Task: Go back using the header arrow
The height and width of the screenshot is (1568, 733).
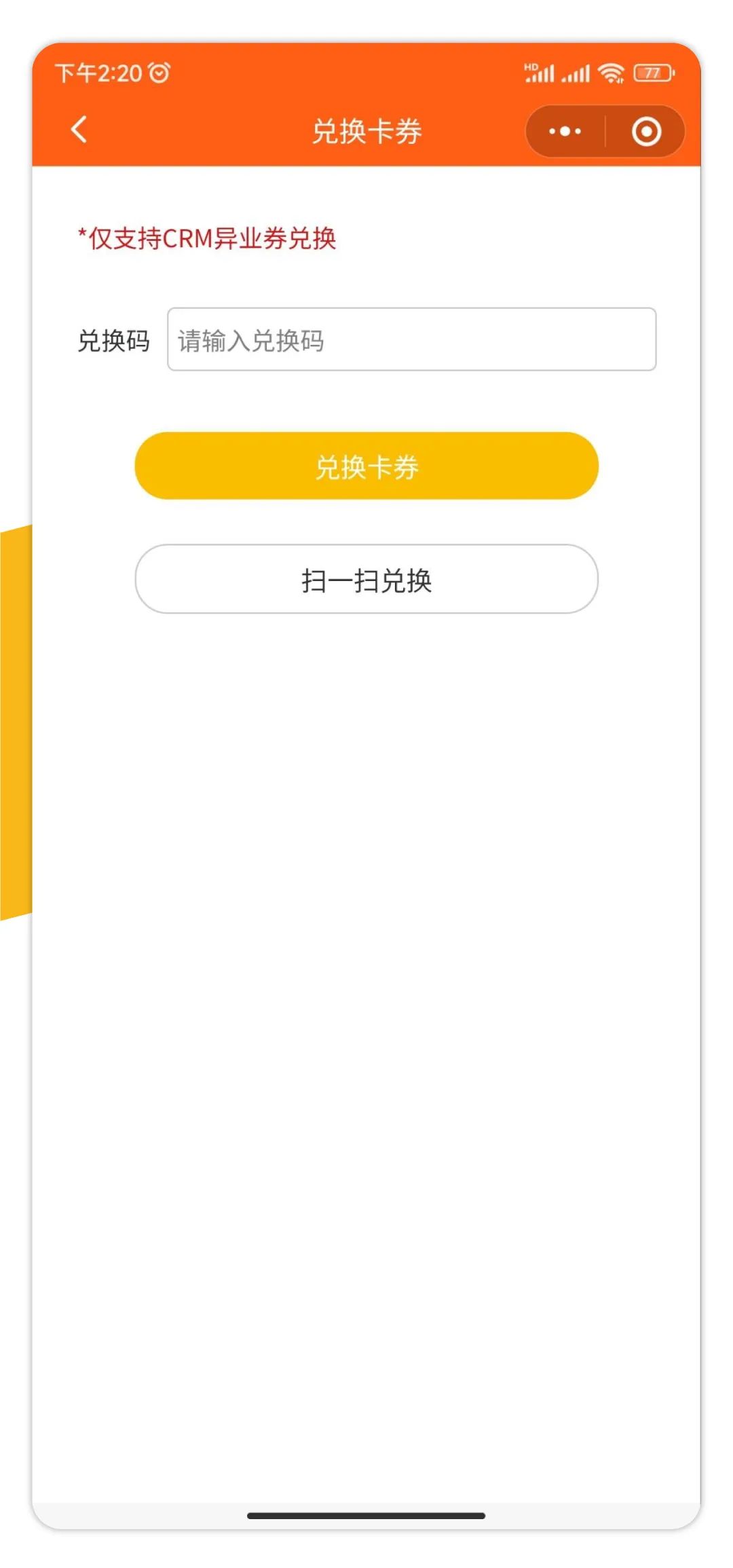Action: pos(79,130)
